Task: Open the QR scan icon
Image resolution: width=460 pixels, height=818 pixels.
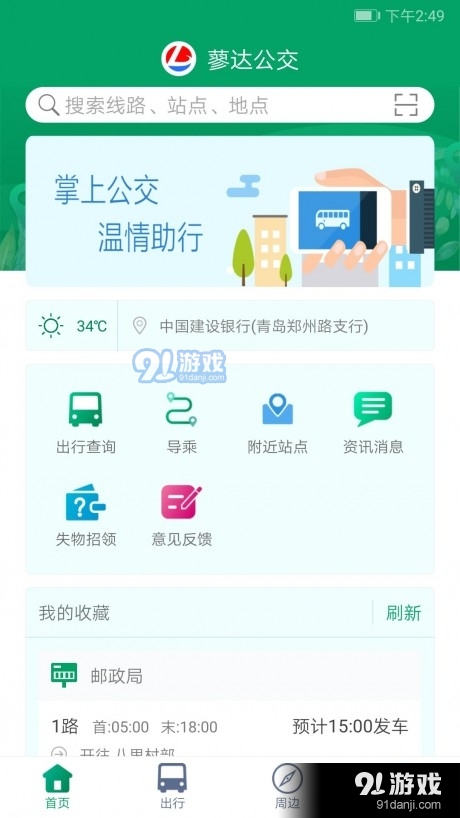Action: (x=406, y=105)
